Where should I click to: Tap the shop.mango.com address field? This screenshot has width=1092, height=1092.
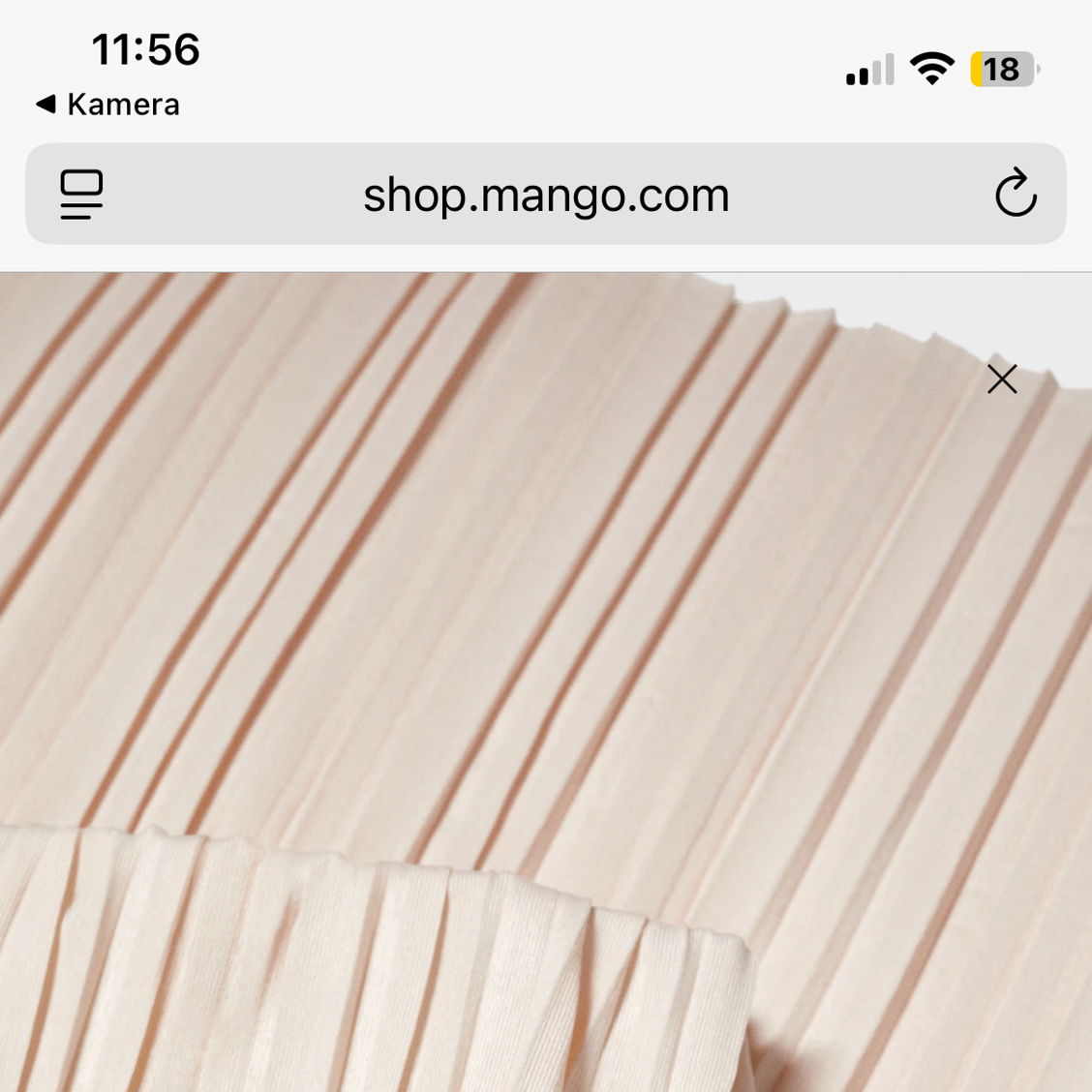click(x=545, y=196)
